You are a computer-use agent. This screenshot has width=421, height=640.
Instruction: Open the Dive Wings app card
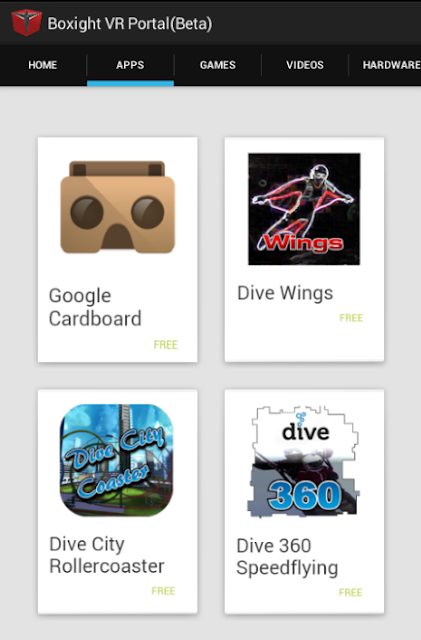pyautogui.click(x=304, y=249)
